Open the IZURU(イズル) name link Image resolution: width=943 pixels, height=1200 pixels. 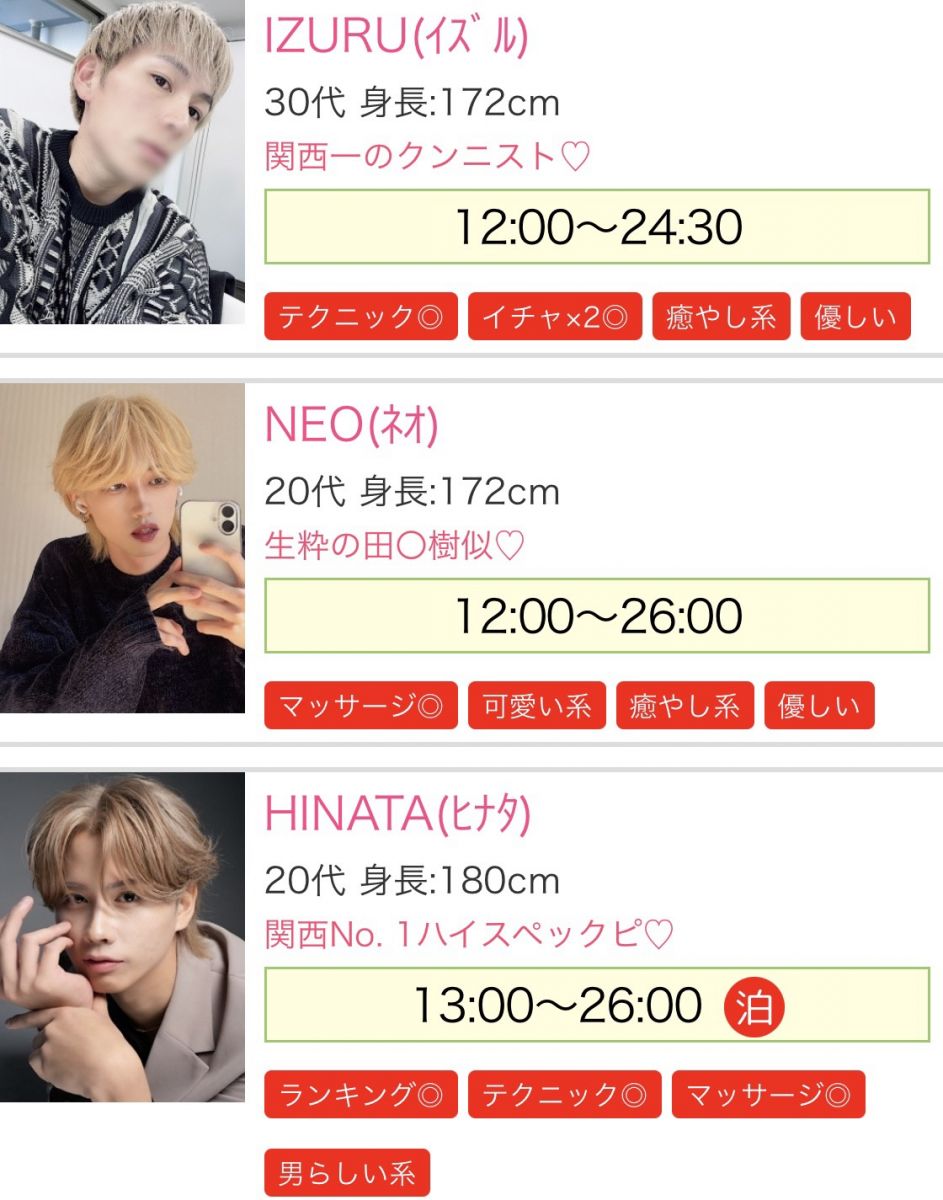396,38
